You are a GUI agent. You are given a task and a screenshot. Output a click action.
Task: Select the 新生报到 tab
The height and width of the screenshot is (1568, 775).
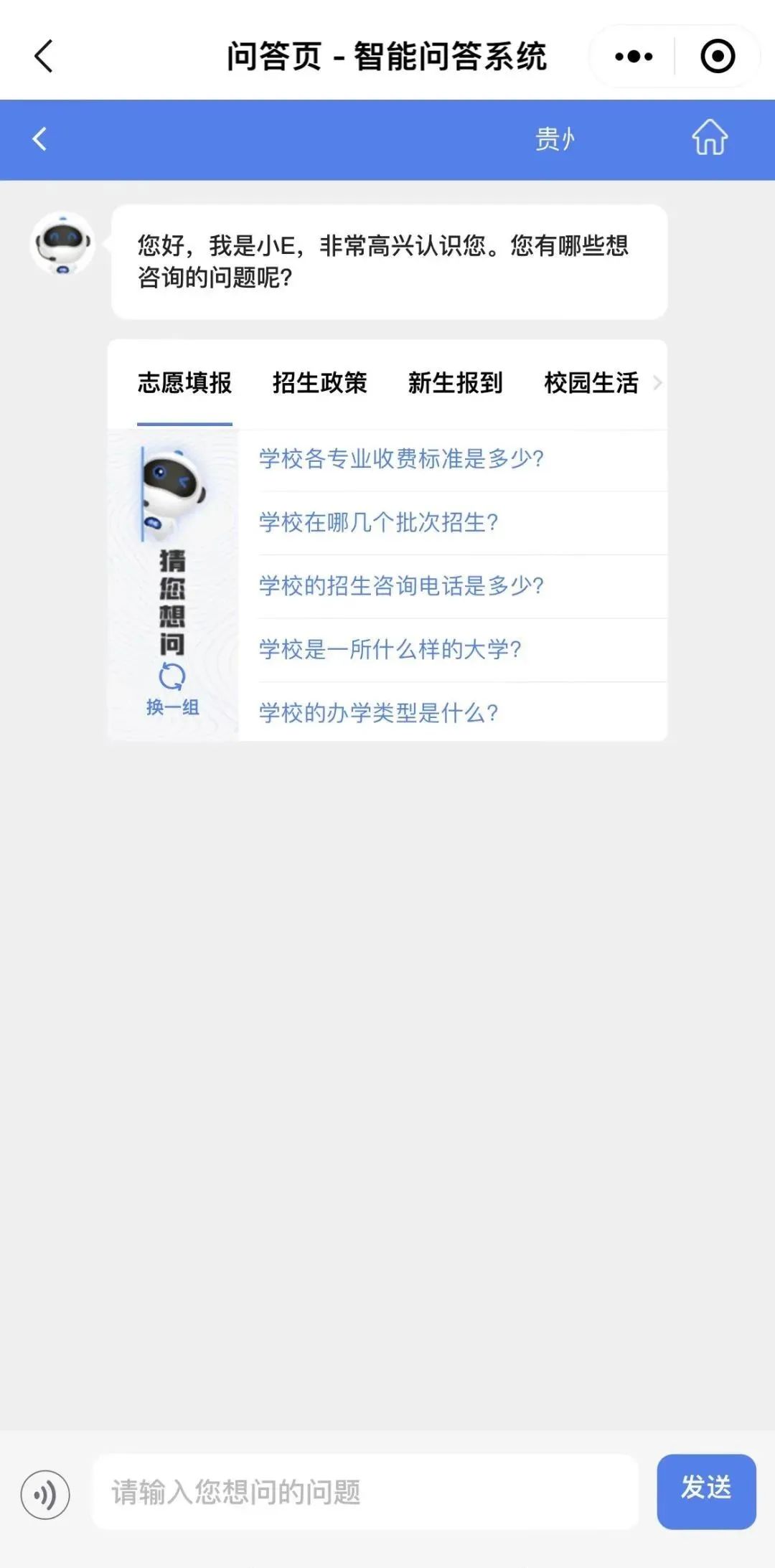(x=455, y=383)
